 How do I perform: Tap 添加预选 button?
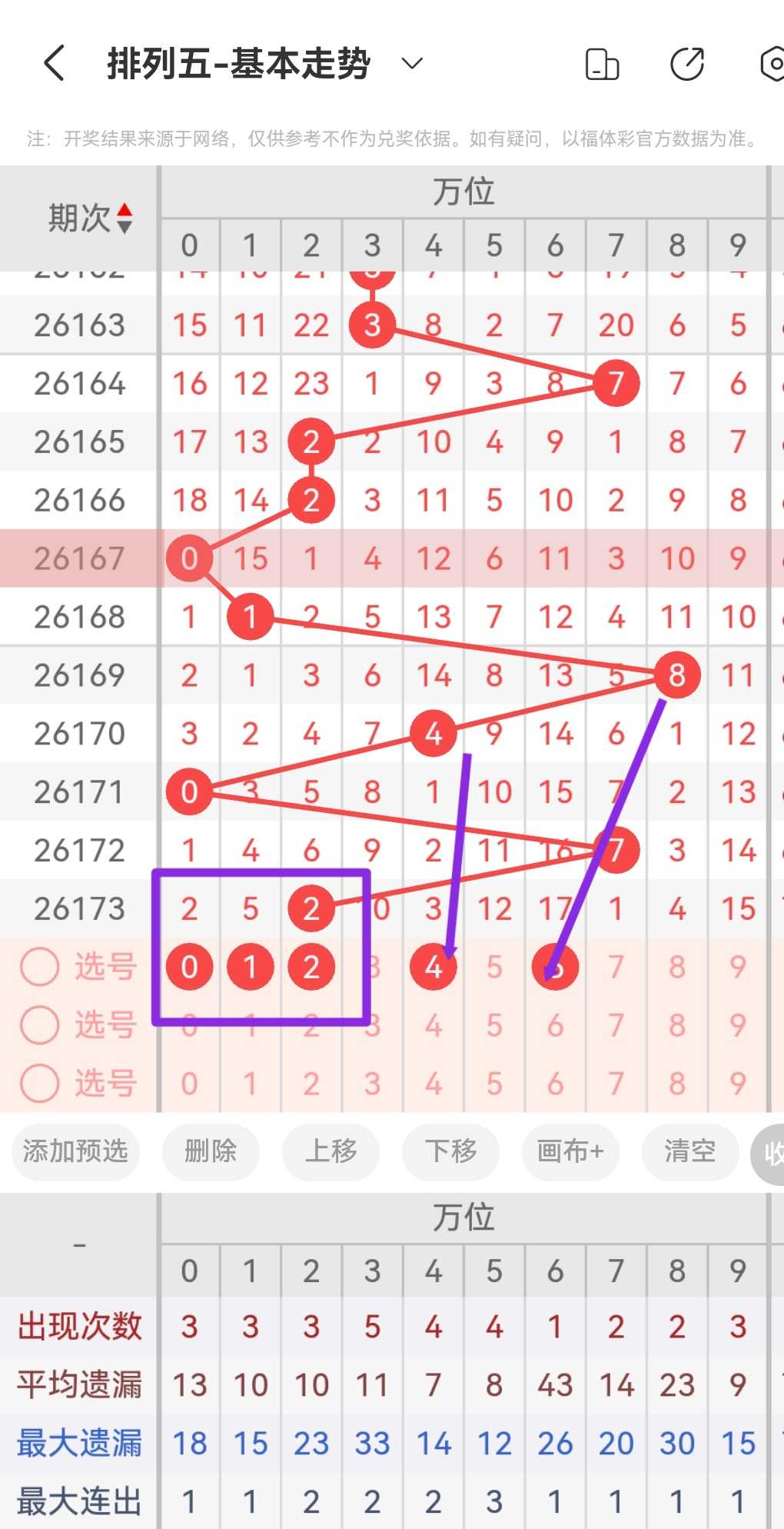(x=75, y=1151)
